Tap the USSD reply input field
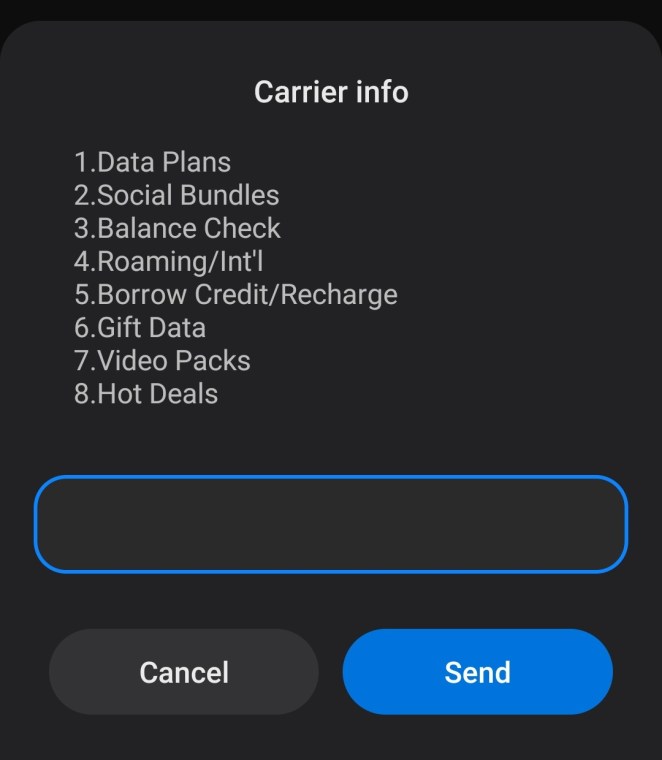The width and height of the screenshot is (662, 760). click(x=330, y=524)
